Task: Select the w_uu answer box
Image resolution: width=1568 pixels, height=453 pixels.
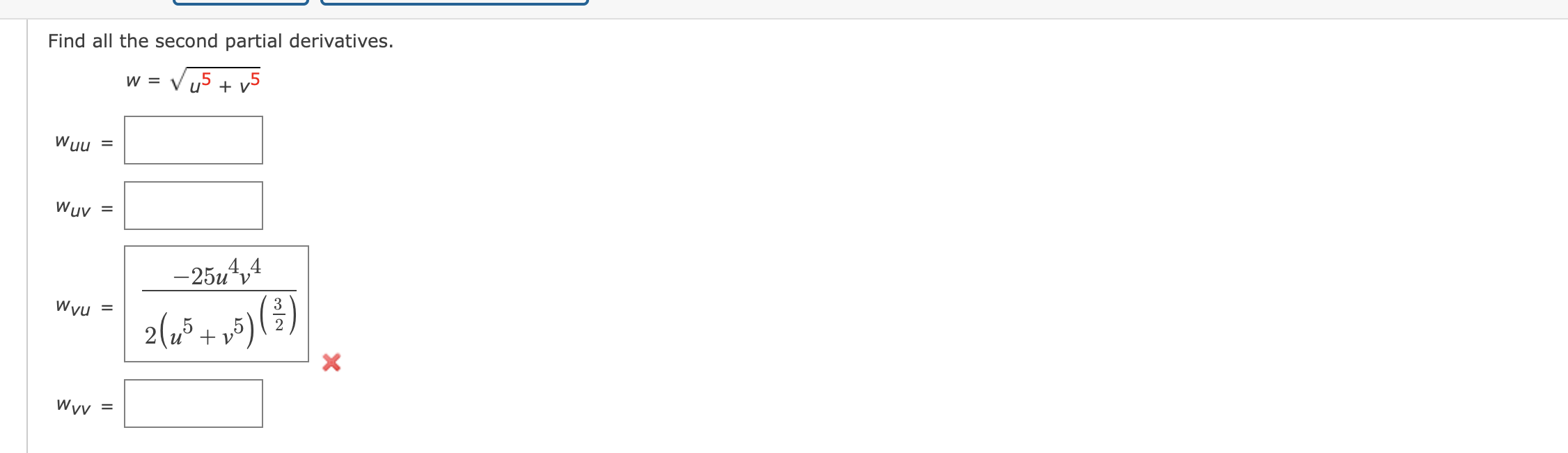Action: click(194, 140)
